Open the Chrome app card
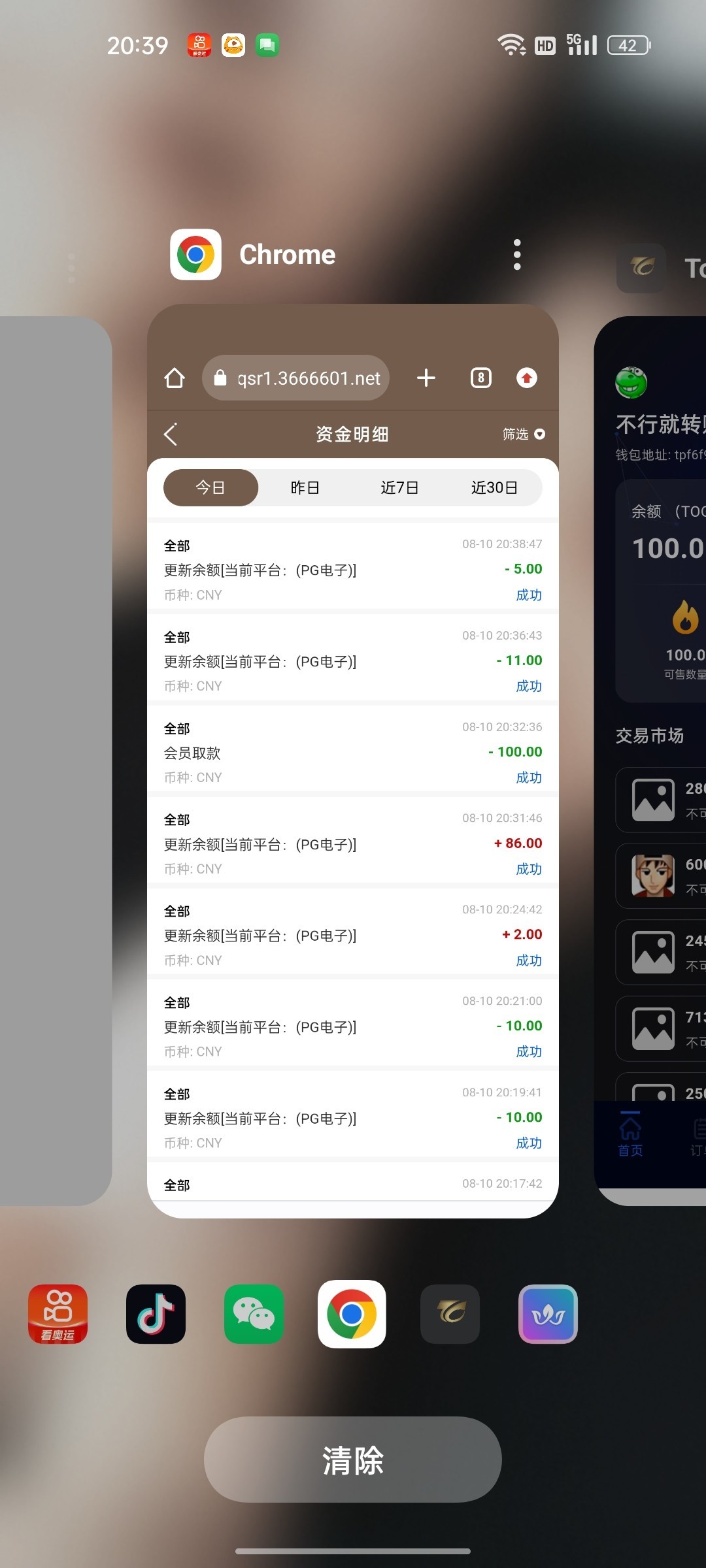 point(352,784)
